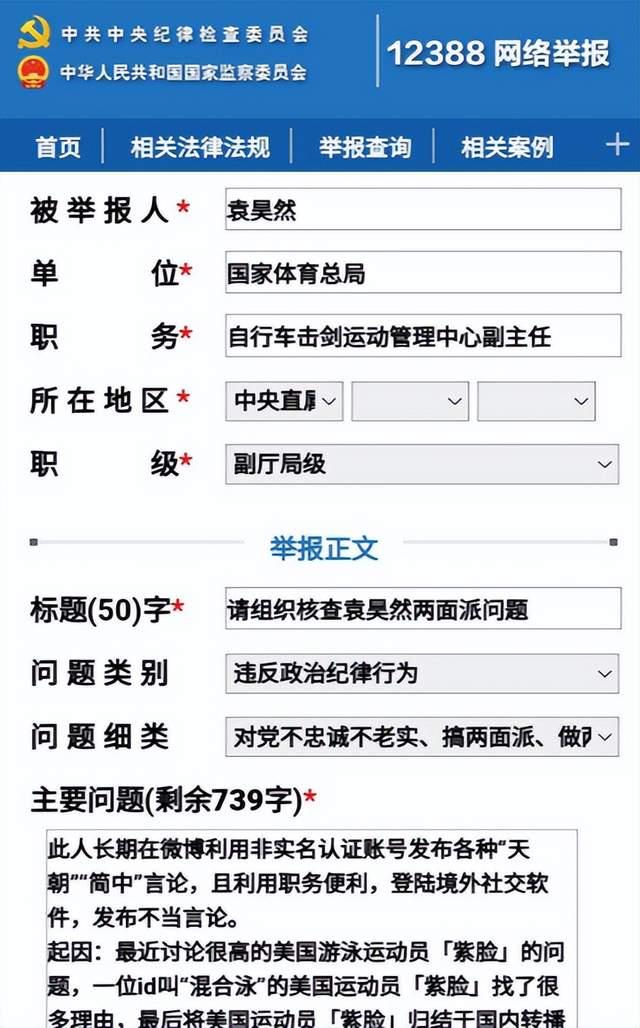Switch to 举报查询 tab
The height and width of the screenshot is (1028, 640).
click(365, 146)
